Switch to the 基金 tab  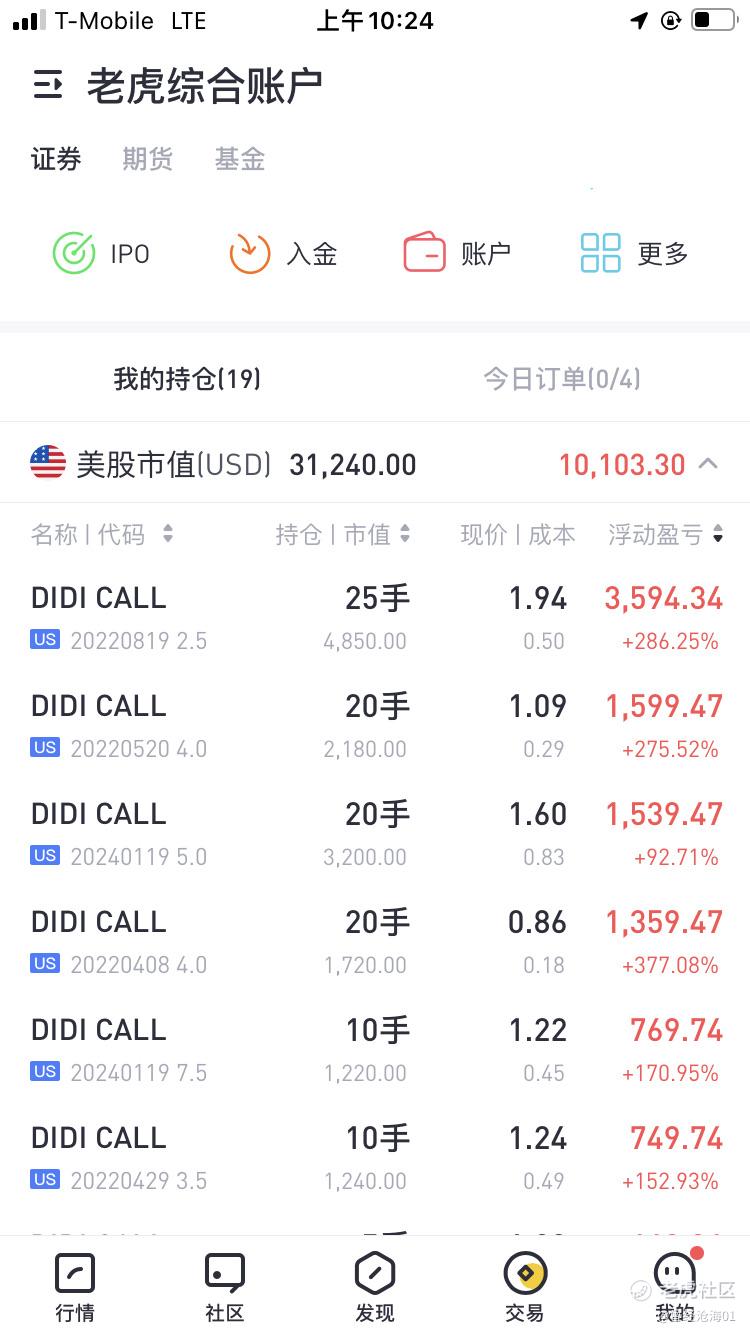coord(240,159)
